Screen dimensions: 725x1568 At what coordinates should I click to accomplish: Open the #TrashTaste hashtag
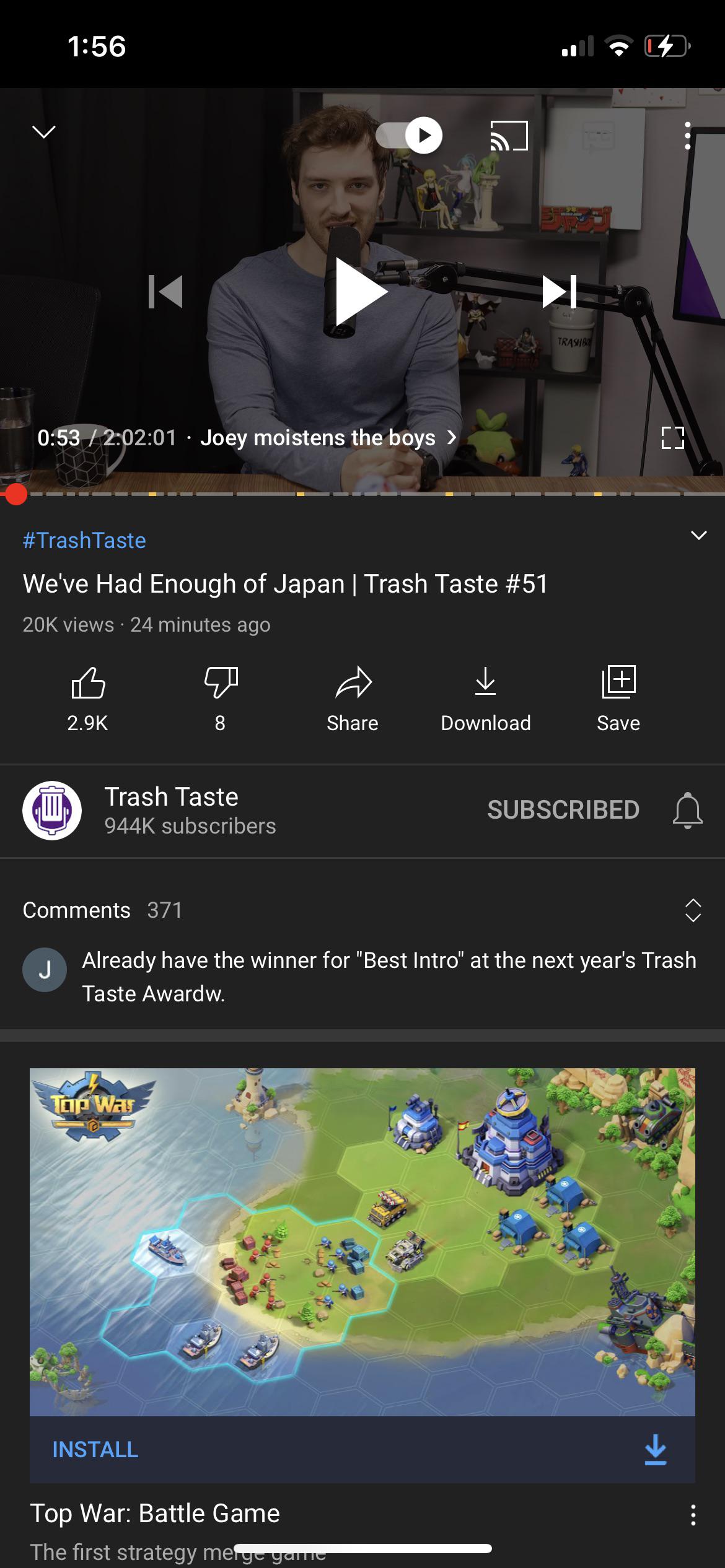click(x=84, y=541)
